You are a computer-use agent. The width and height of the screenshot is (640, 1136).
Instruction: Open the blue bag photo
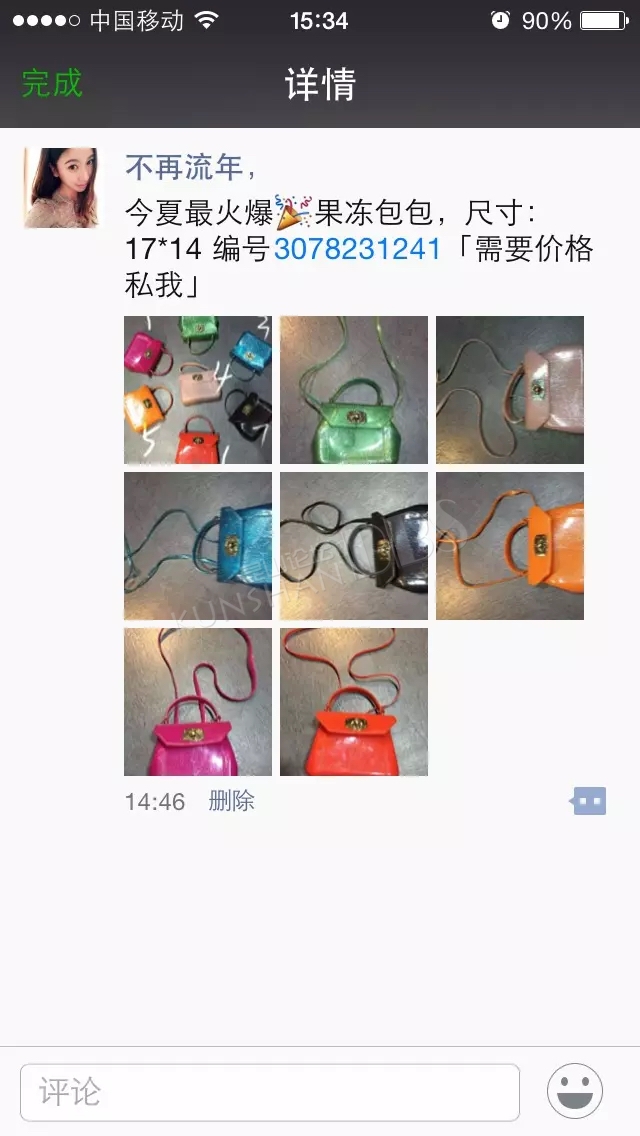(198, 546)
